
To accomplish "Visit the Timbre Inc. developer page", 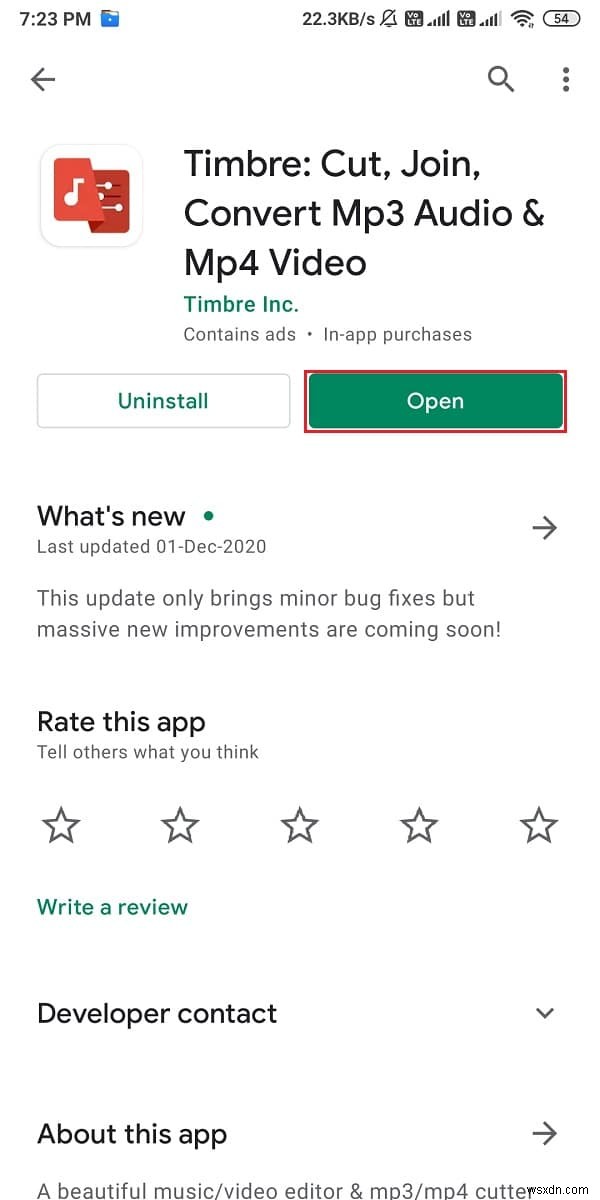I will [x=241, y=304].
